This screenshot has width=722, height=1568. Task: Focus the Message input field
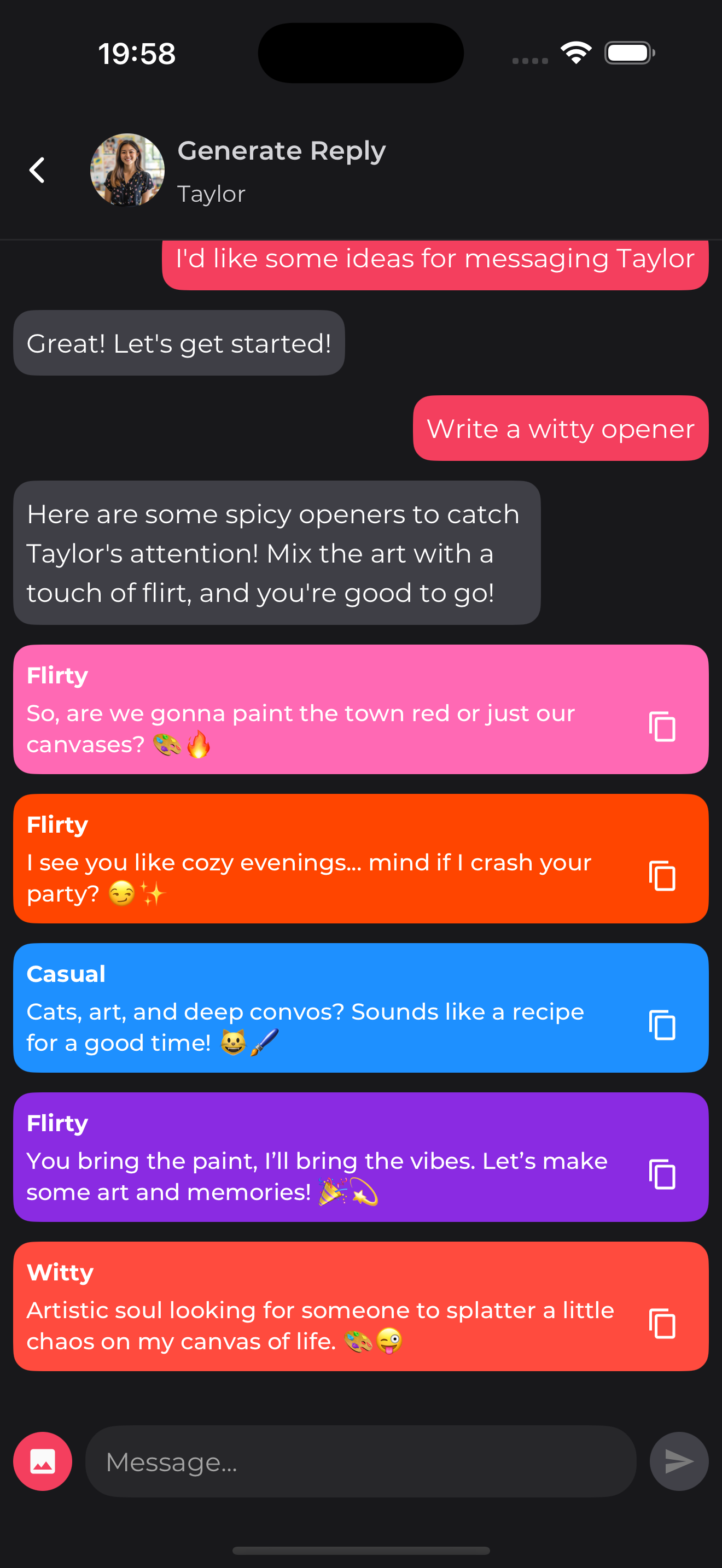360,1461
